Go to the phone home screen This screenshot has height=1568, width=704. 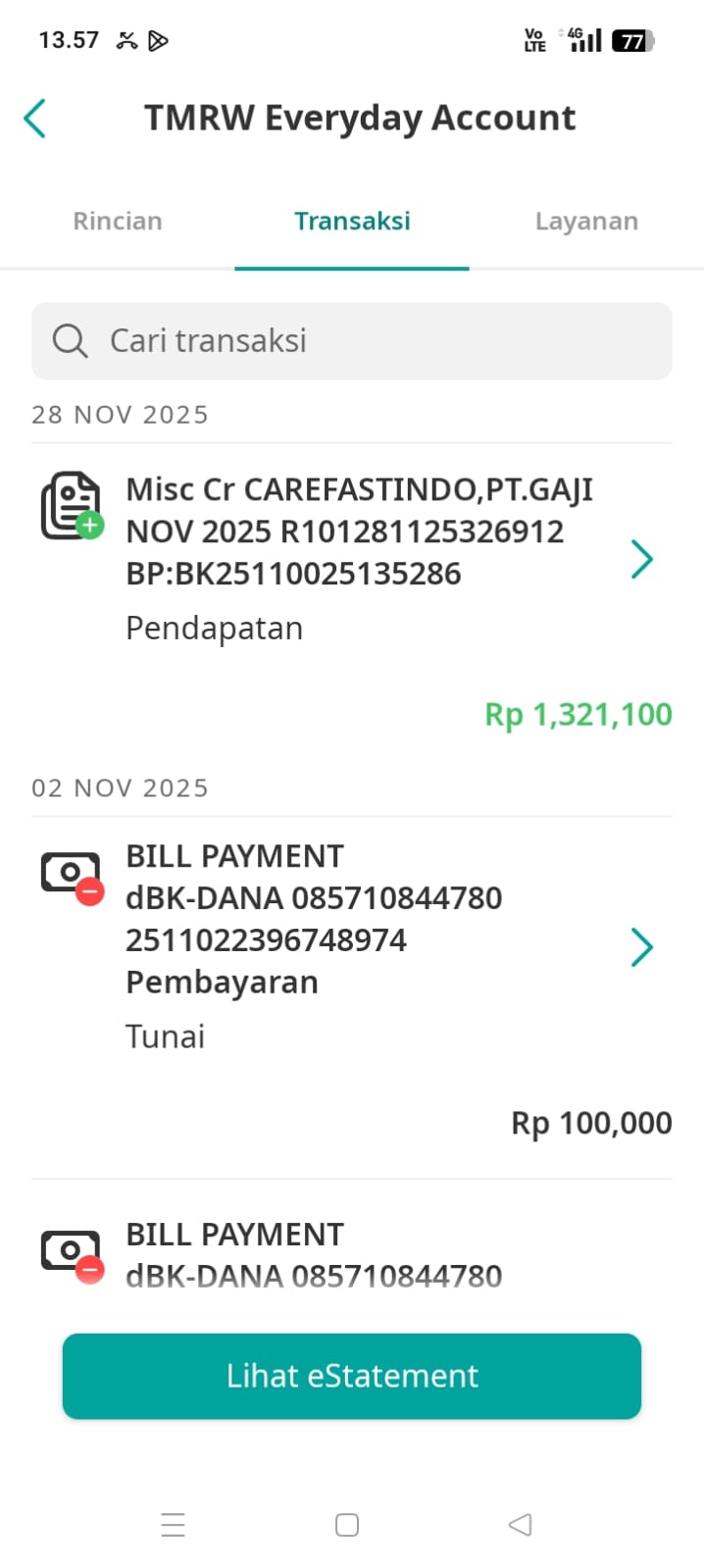click(347, 1525)
